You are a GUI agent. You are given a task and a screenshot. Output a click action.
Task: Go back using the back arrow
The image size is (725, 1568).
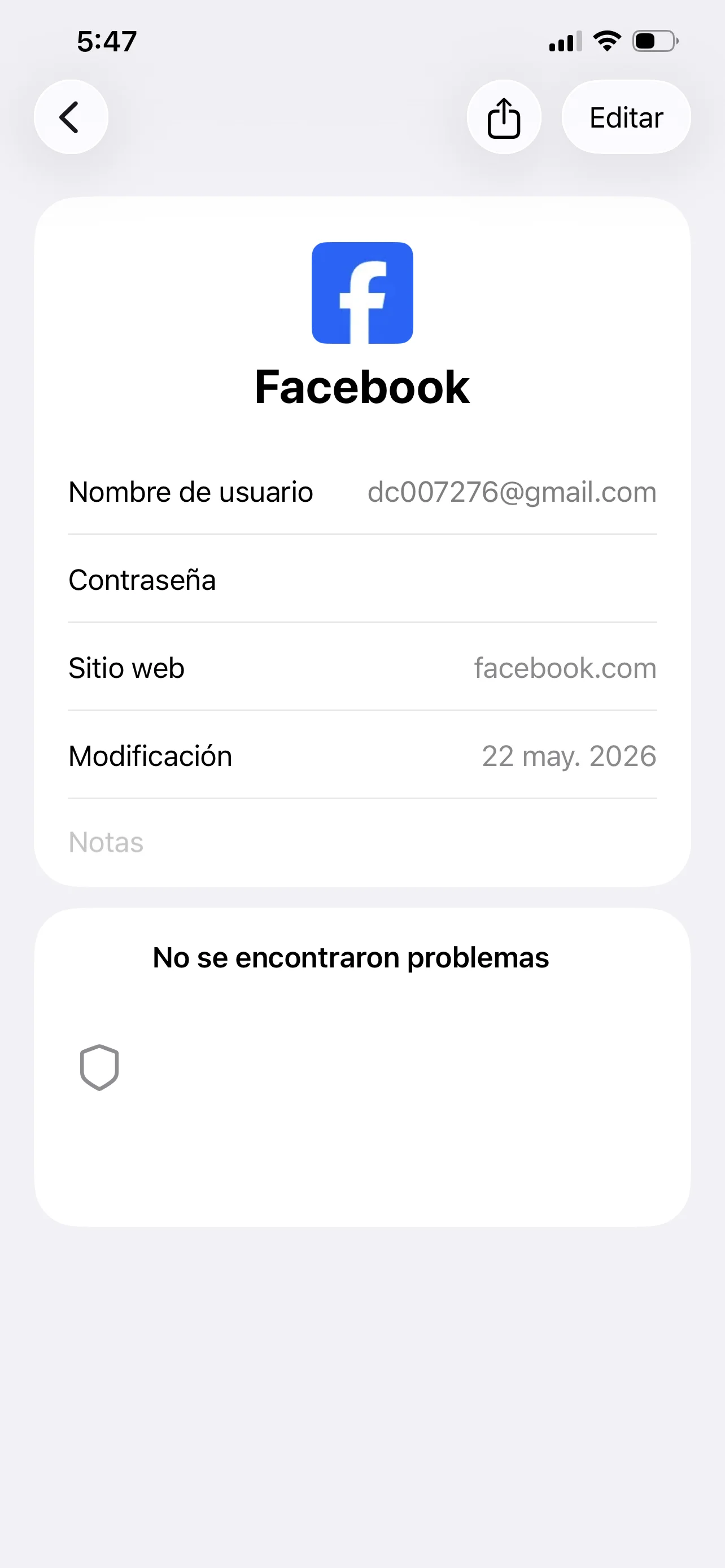coord(71,117)
